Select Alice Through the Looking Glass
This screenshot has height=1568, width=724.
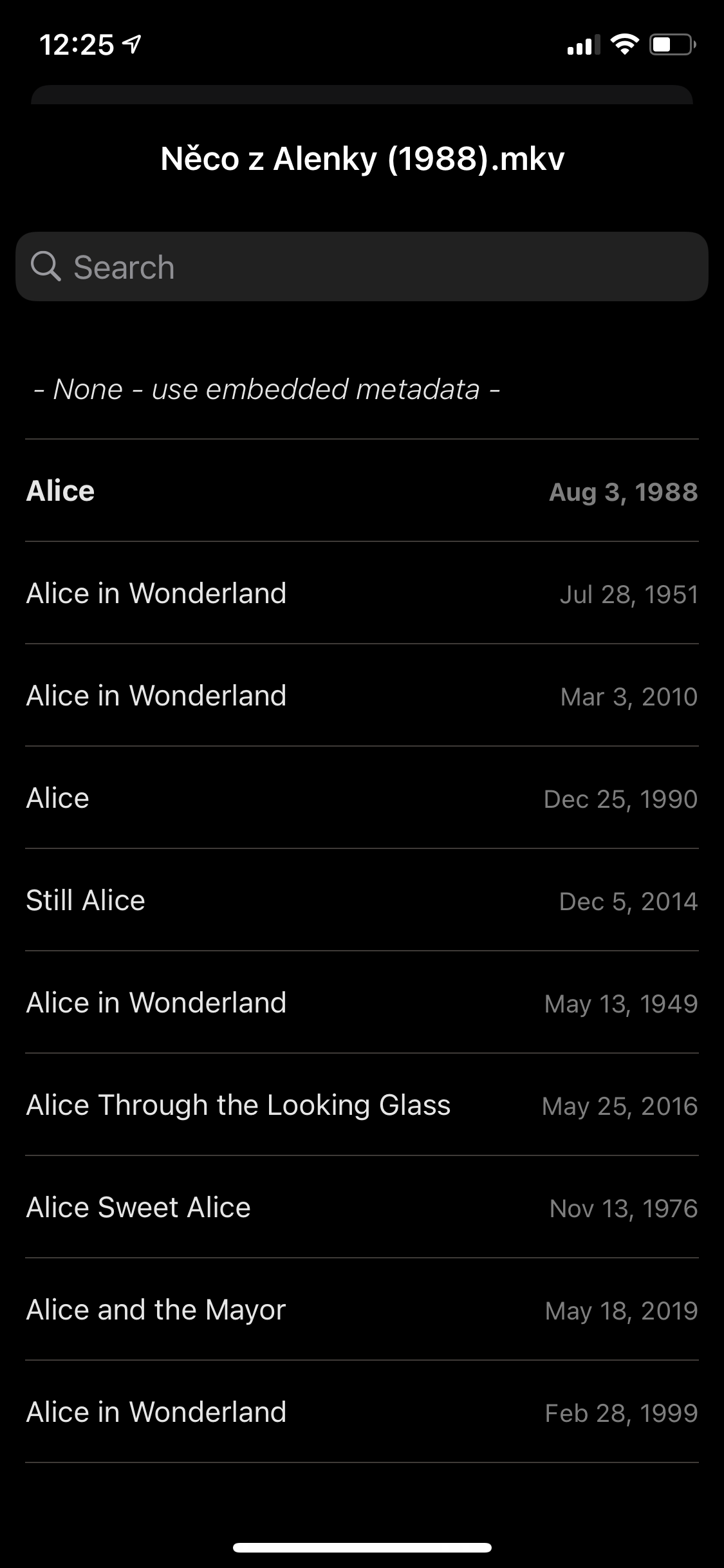[x=362, y=1105]
